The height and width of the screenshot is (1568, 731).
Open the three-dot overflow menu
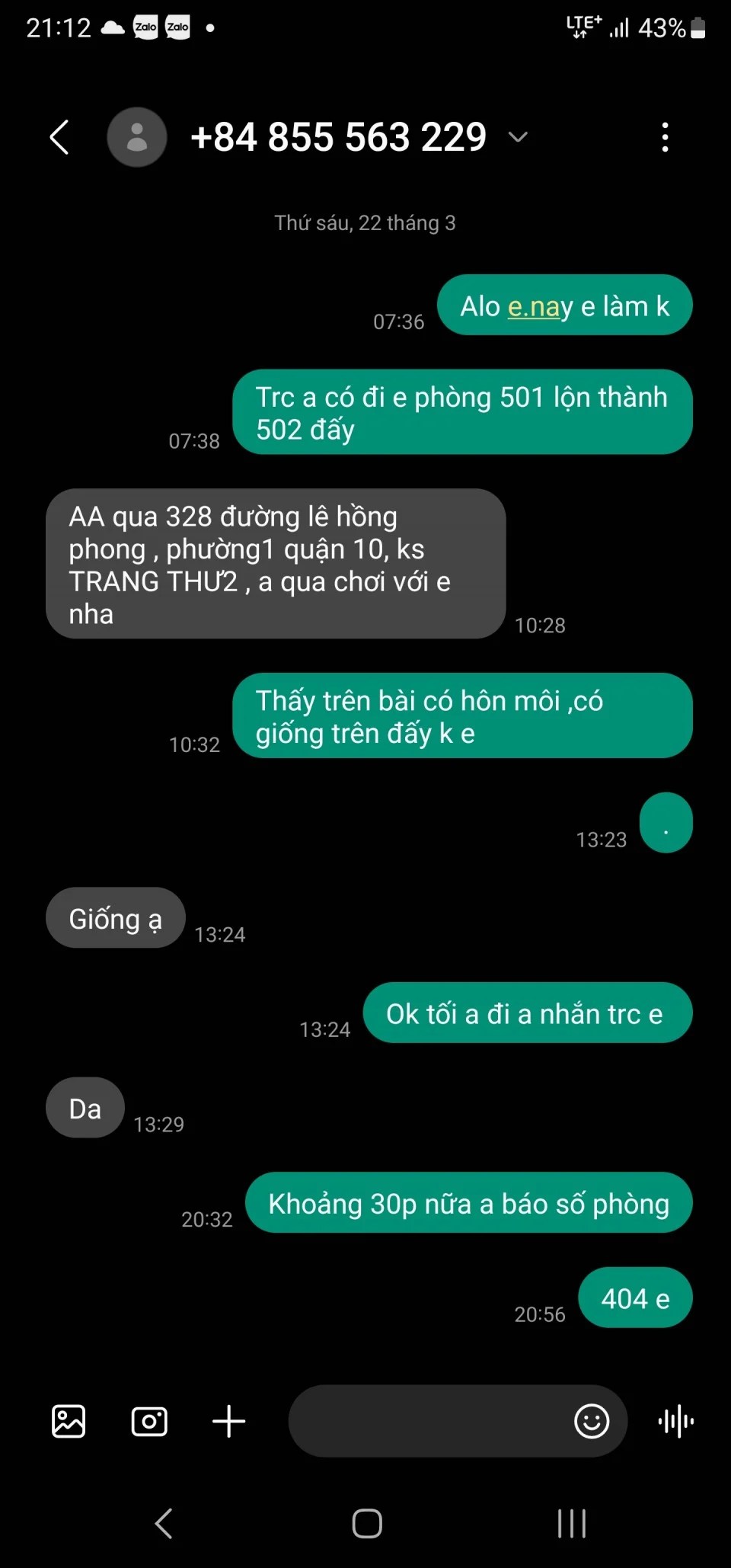coord(665,137)
